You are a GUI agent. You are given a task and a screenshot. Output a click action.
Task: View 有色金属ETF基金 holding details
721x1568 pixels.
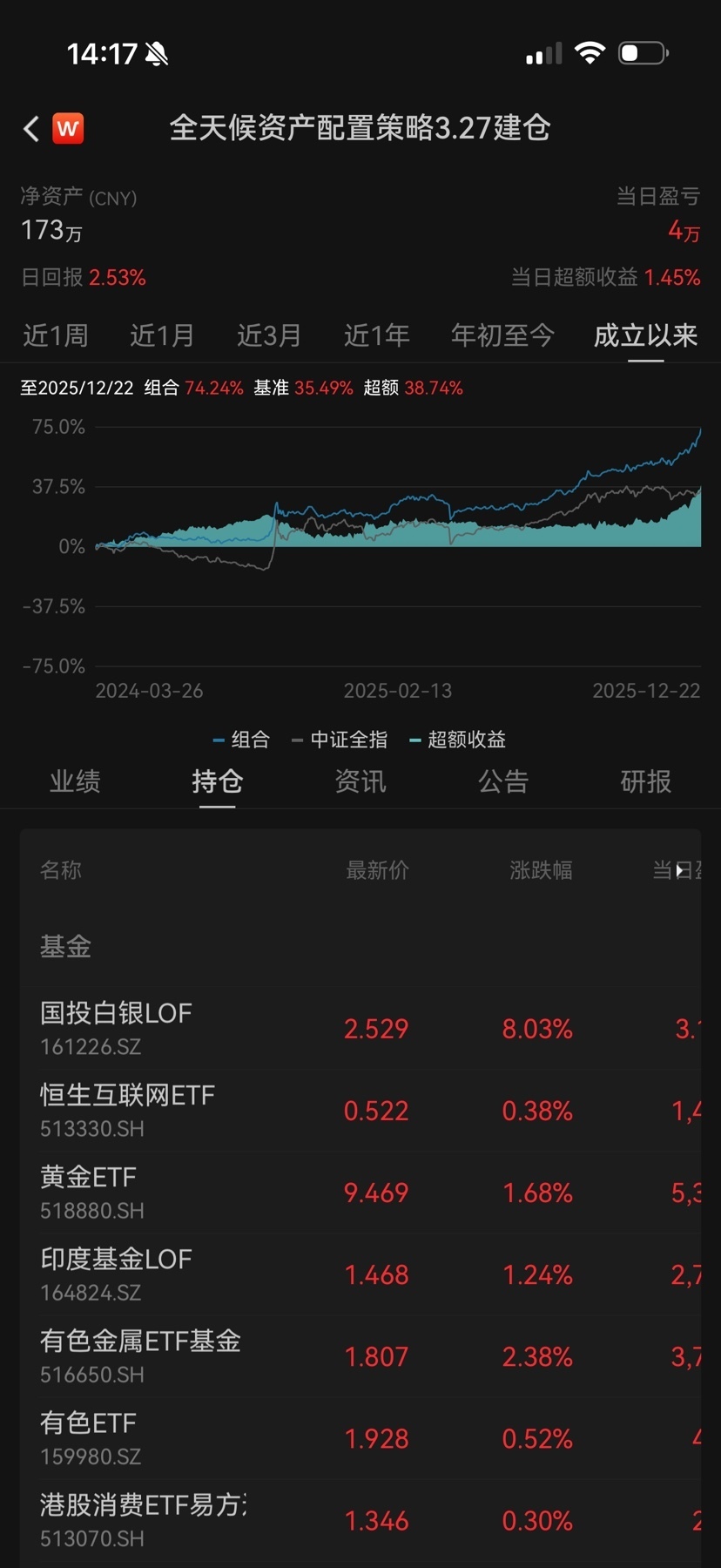(x=140, y=1355)
